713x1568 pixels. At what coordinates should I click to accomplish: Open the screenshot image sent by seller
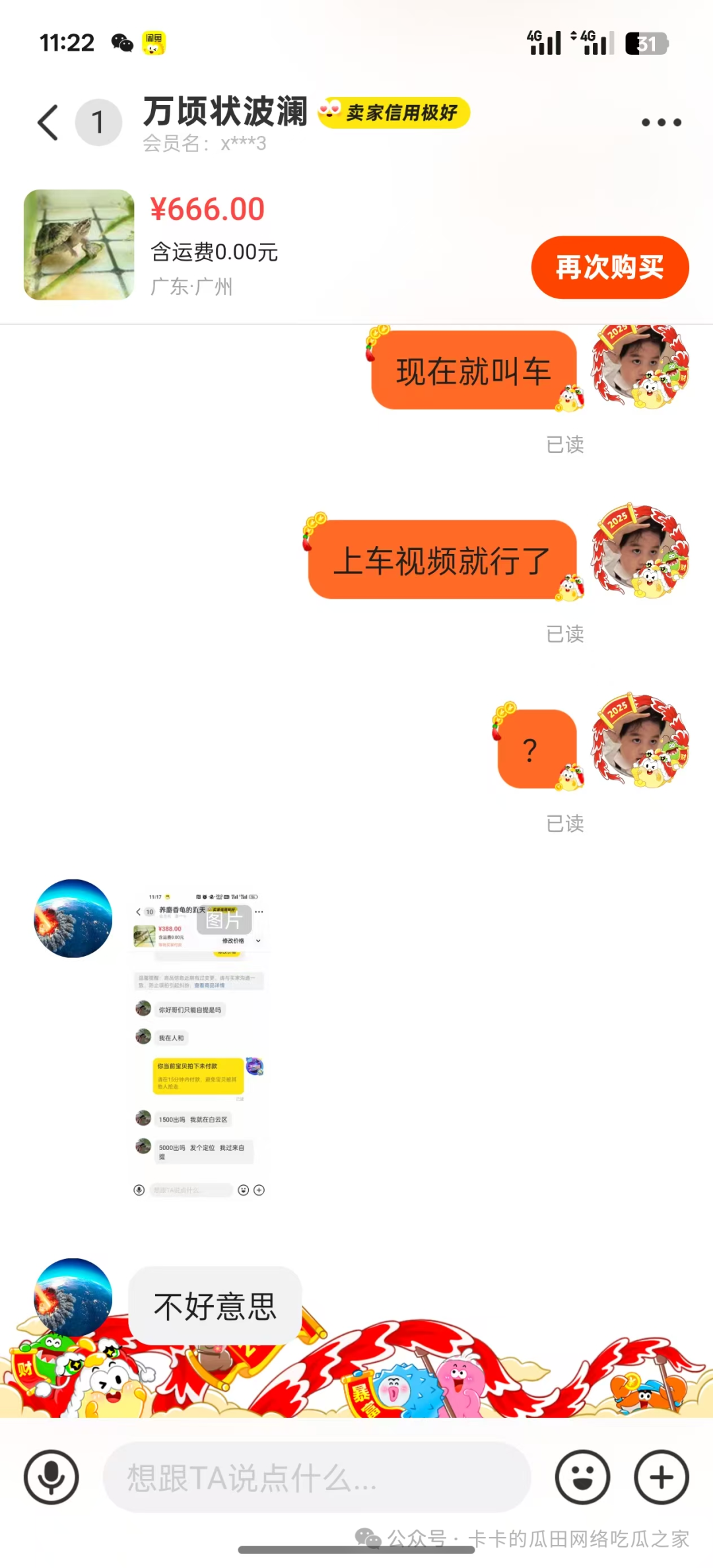coord(199,1044)
